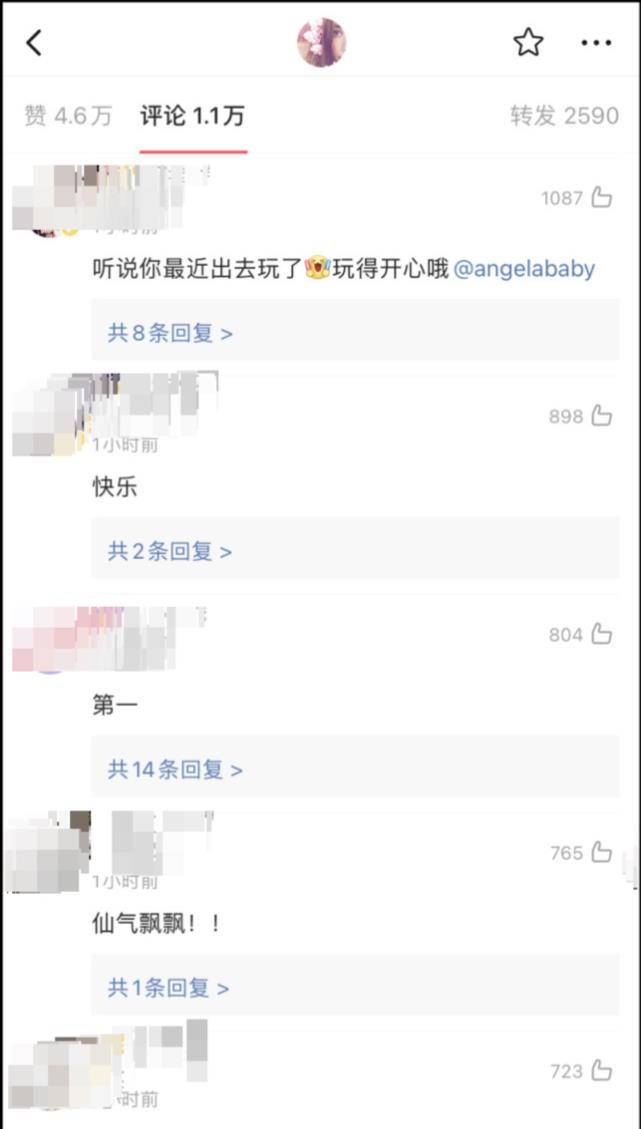Go back using the top-left arrow
The image size is (641, 1129).
[x=35, y=42]
